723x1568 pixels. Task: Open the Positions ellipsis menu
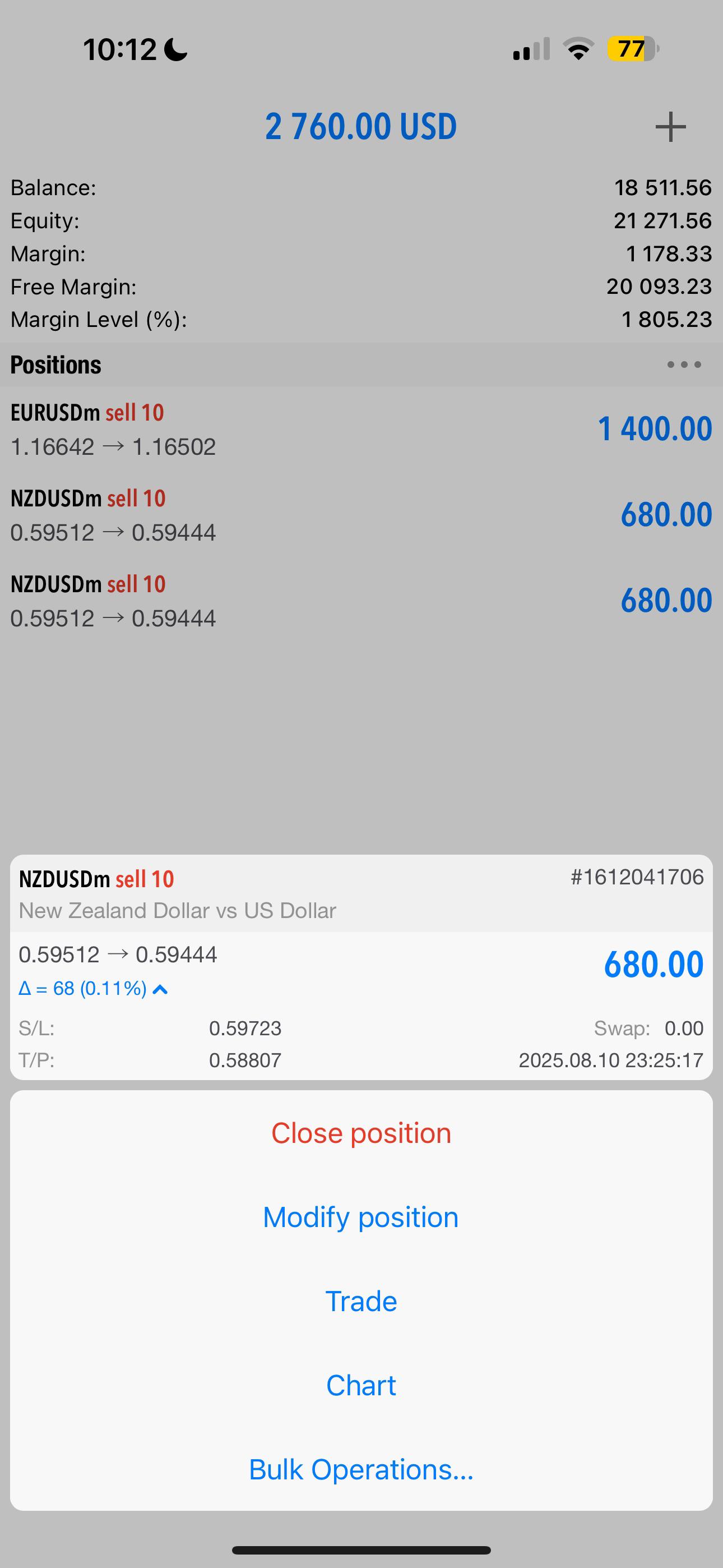tap(683, 364)
